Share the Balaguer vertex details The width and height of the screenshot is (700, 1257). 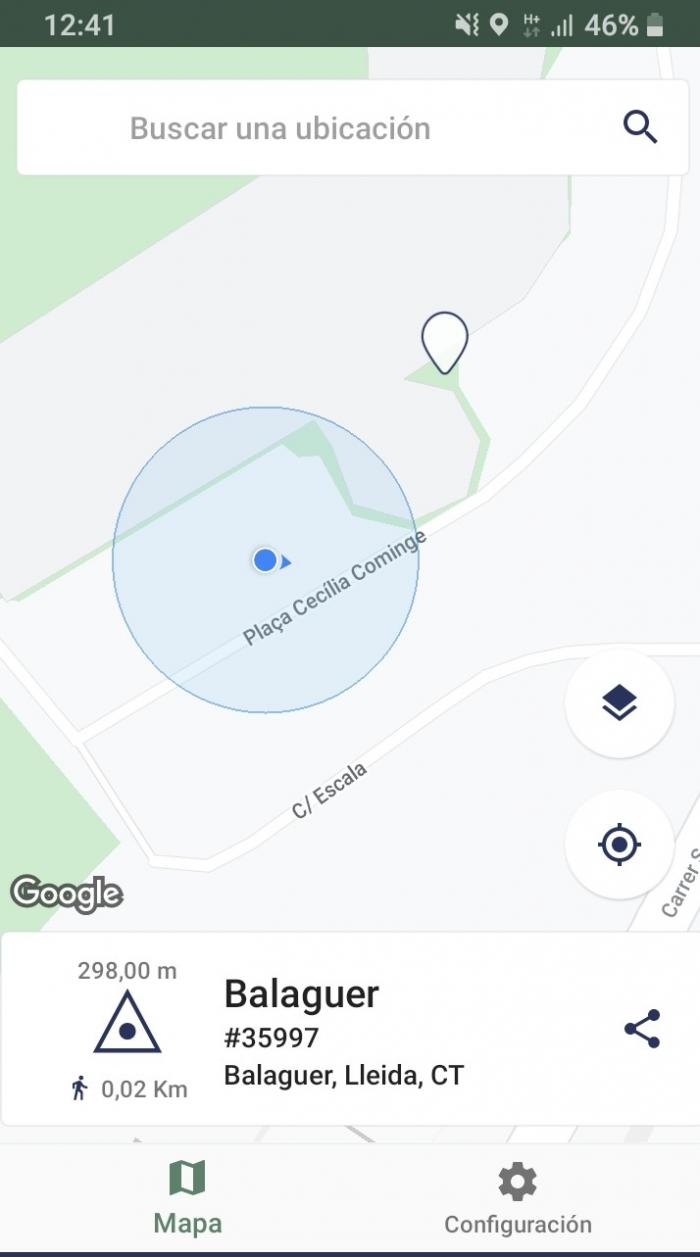[642, 1028]
